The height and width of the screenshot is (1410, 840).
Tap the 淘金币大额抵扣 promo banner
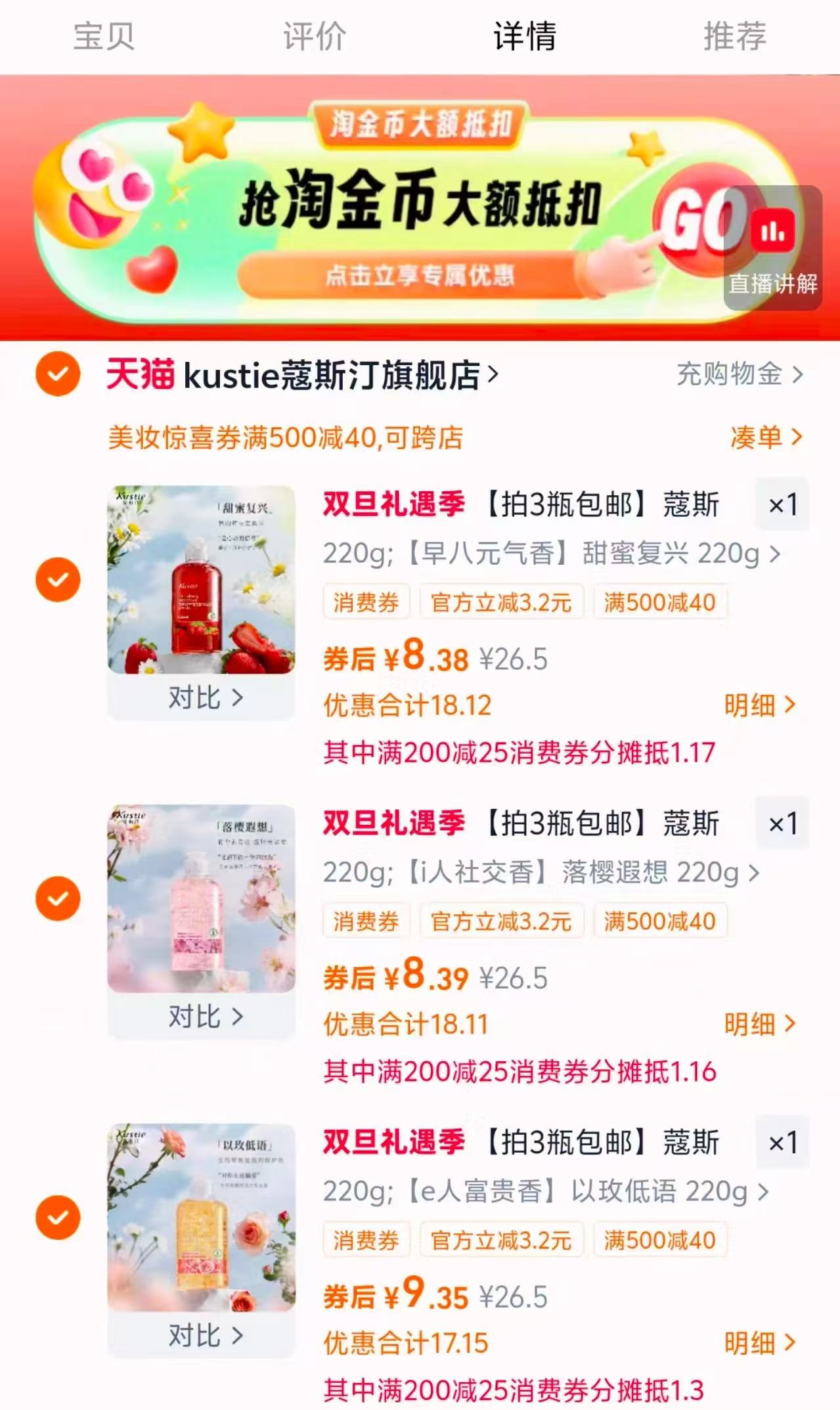point(420,204)
